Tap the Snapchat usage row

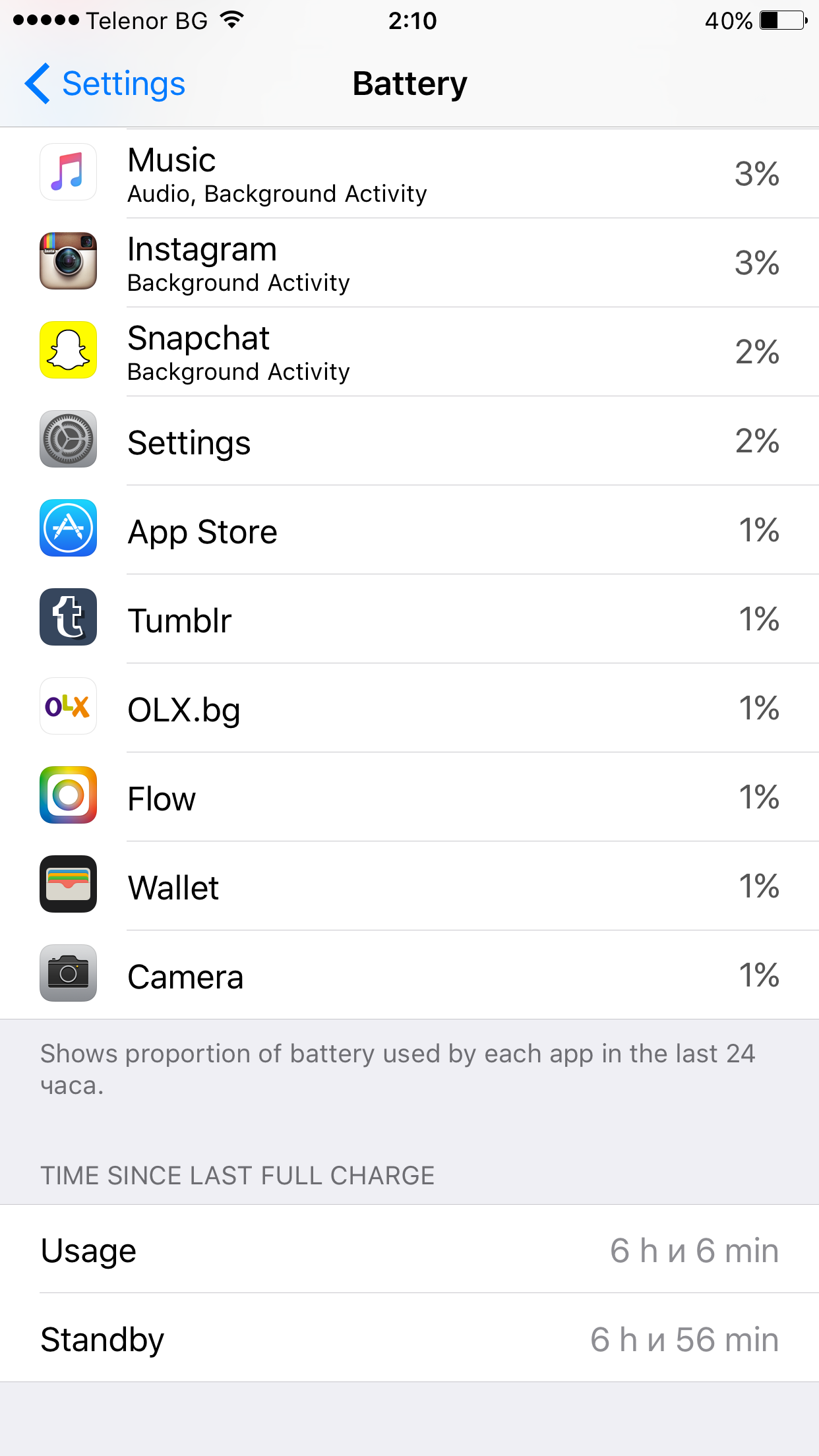pos(409,352)
